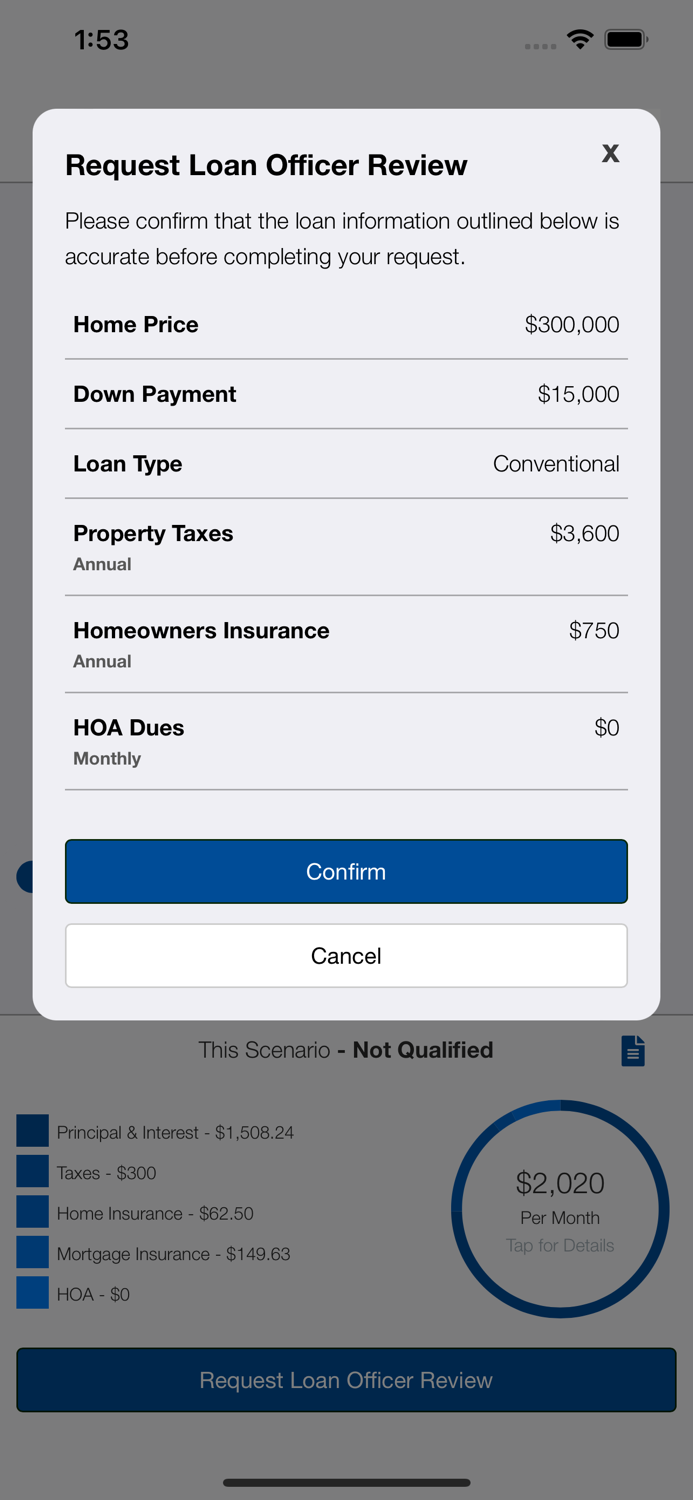Cancel the loan officer review request
The width and height of the screenshot is (693, 1500).
pos(346,956)
